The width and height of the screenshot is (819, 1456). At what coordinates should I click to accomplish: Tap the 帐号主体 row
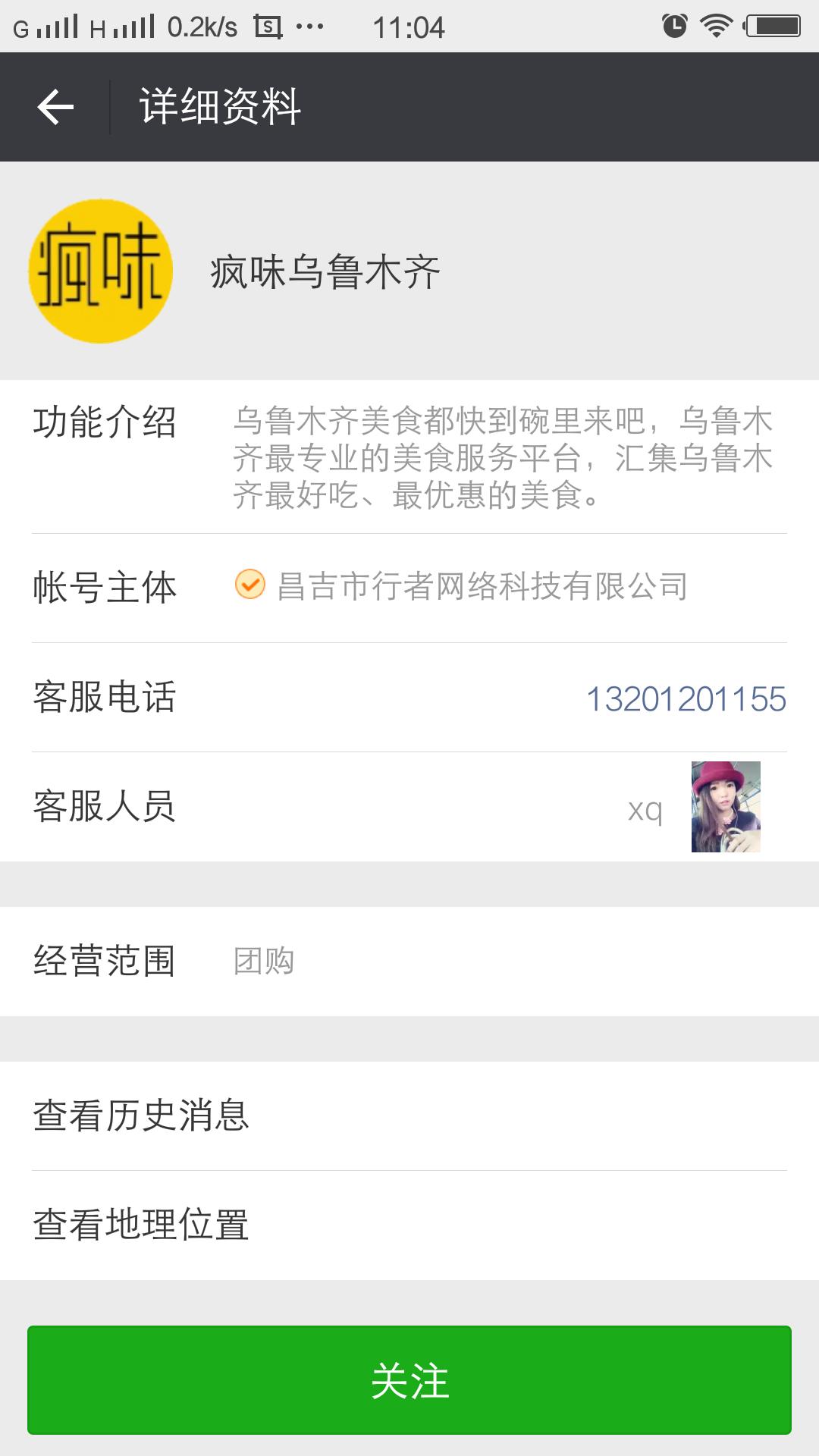coord(106,585)
